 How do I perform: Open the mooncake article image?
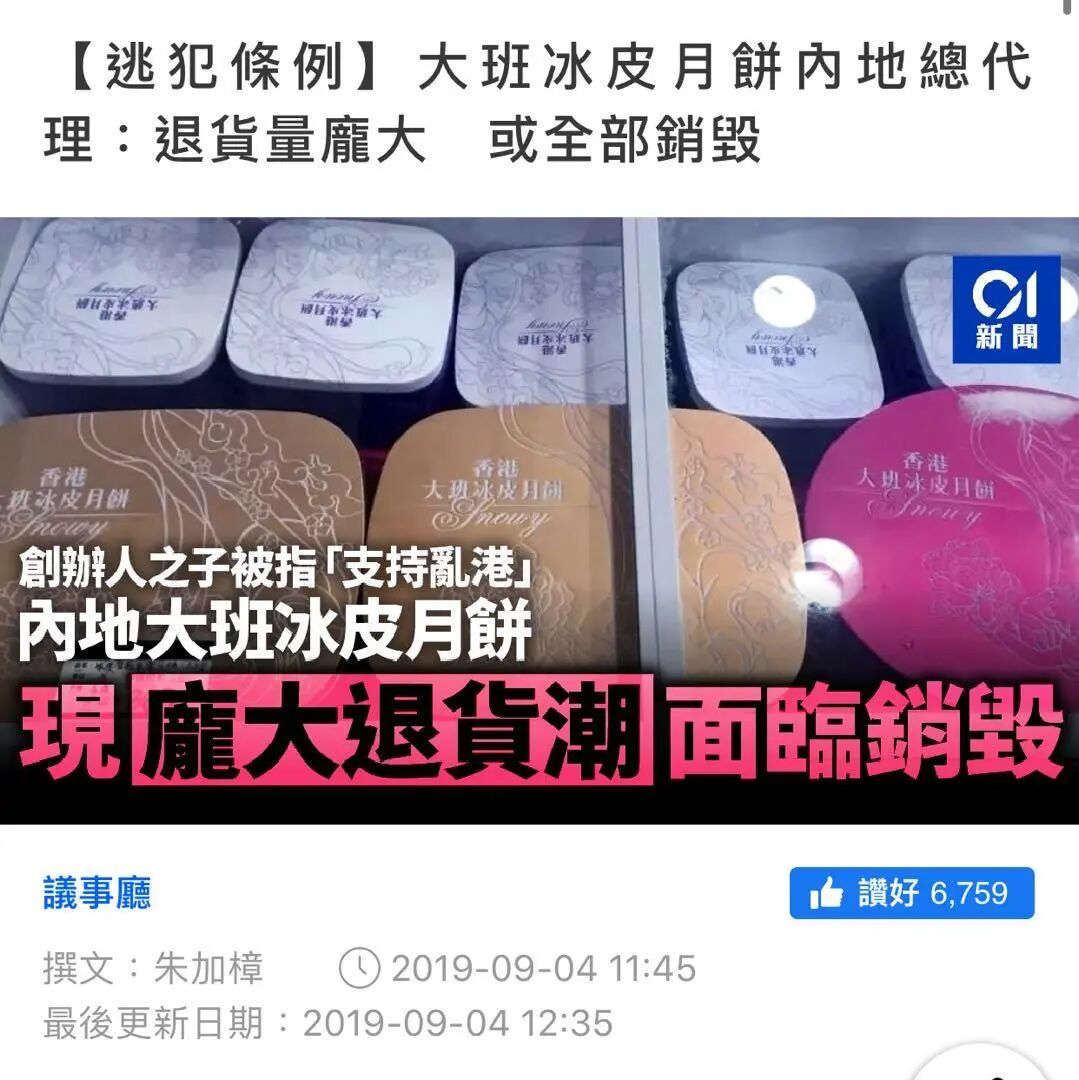pos(538,520)
